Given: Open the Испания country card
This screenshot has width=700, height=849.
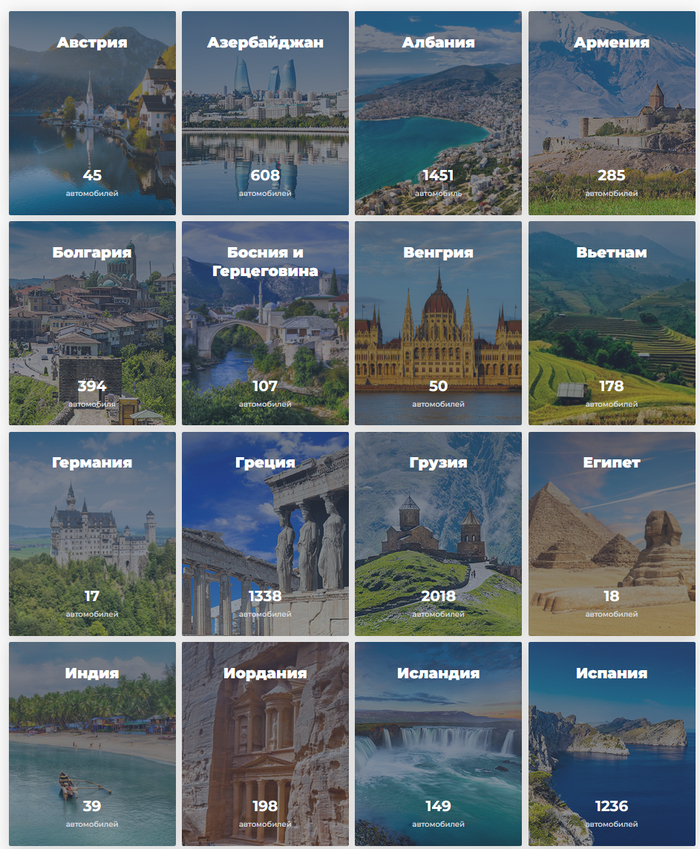Looking at the screenshot, I should pyautogui.click(x=611, y=744).
